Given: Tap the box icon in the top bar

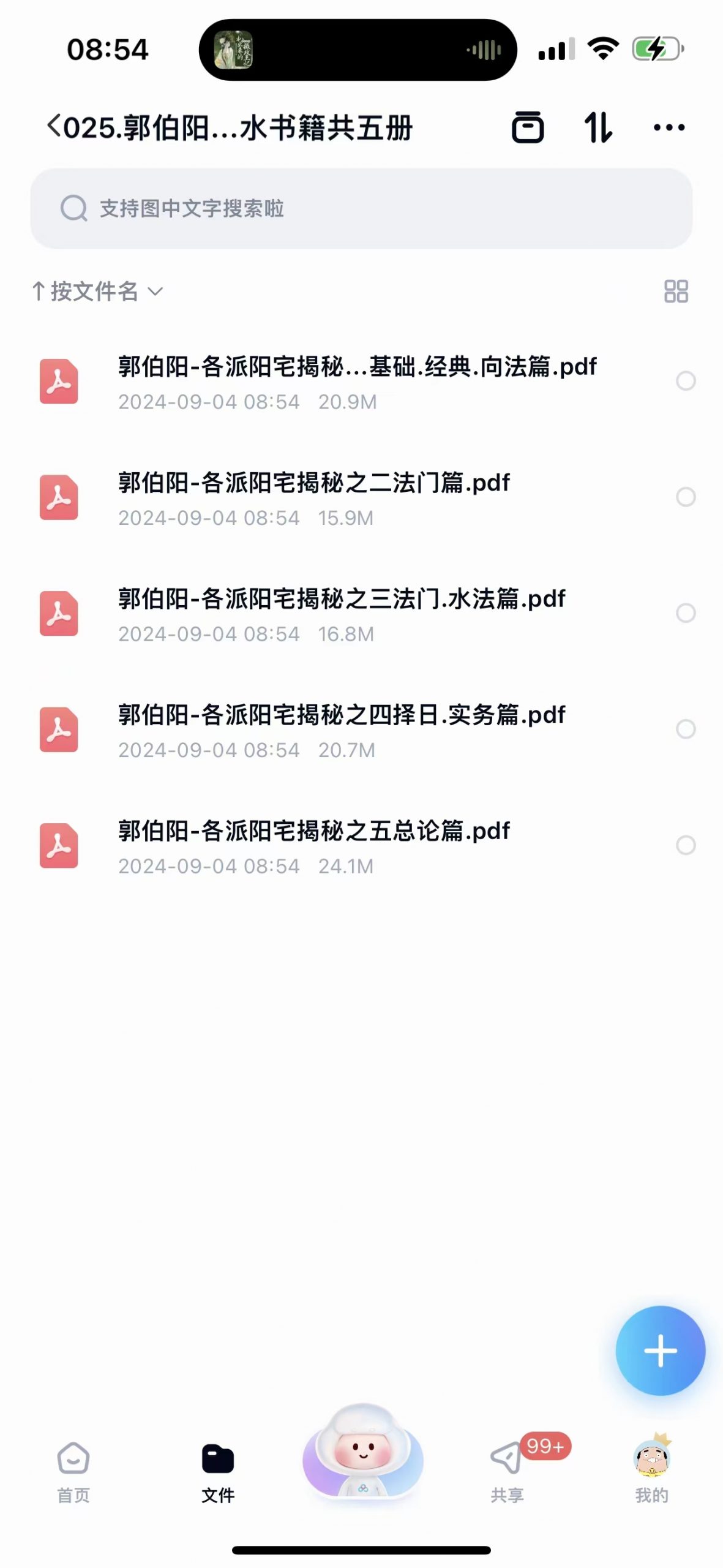Looking at the screenshot, I should [527, 127].
